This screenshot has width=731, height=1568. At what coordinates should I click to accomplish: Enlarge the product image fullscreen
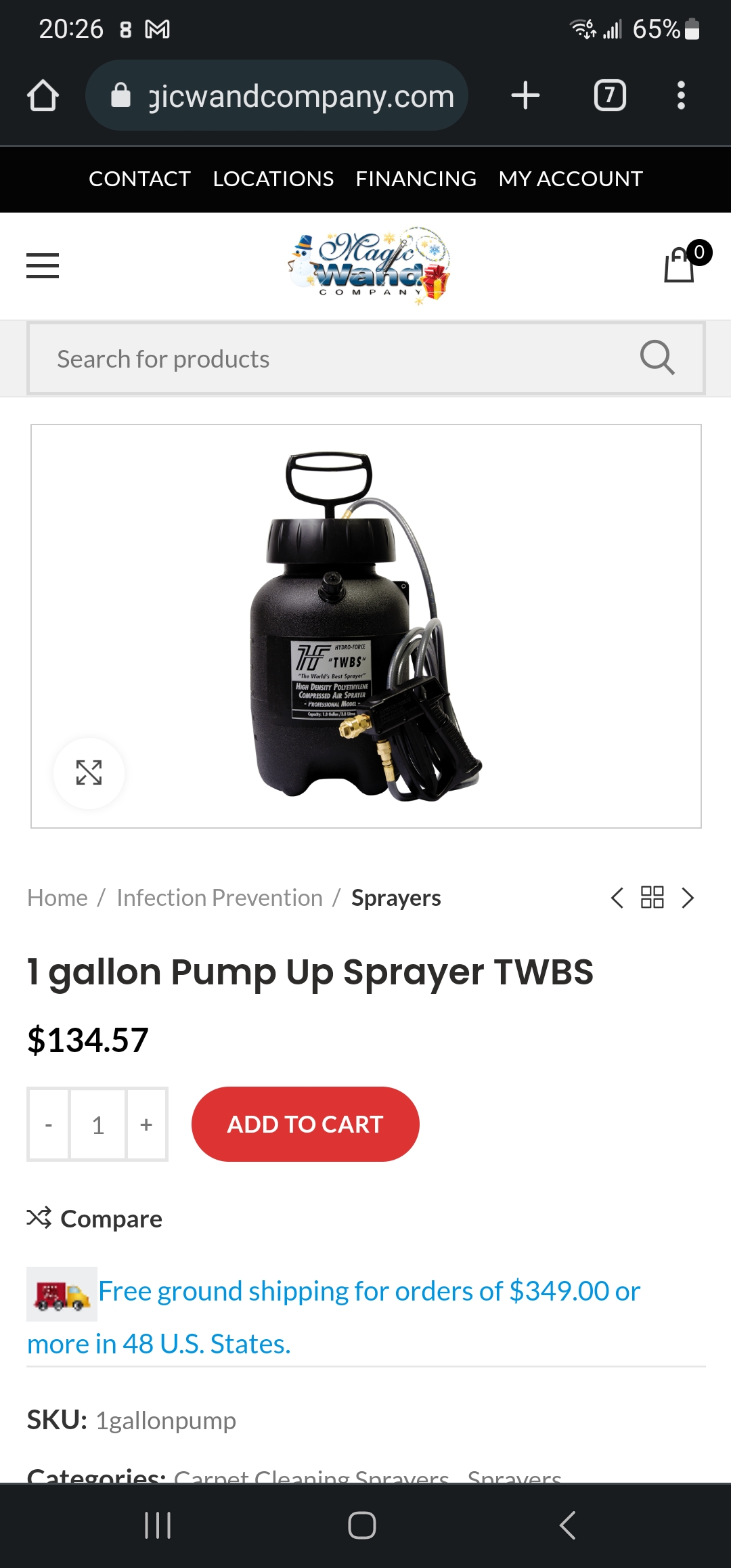click(89, 772)
